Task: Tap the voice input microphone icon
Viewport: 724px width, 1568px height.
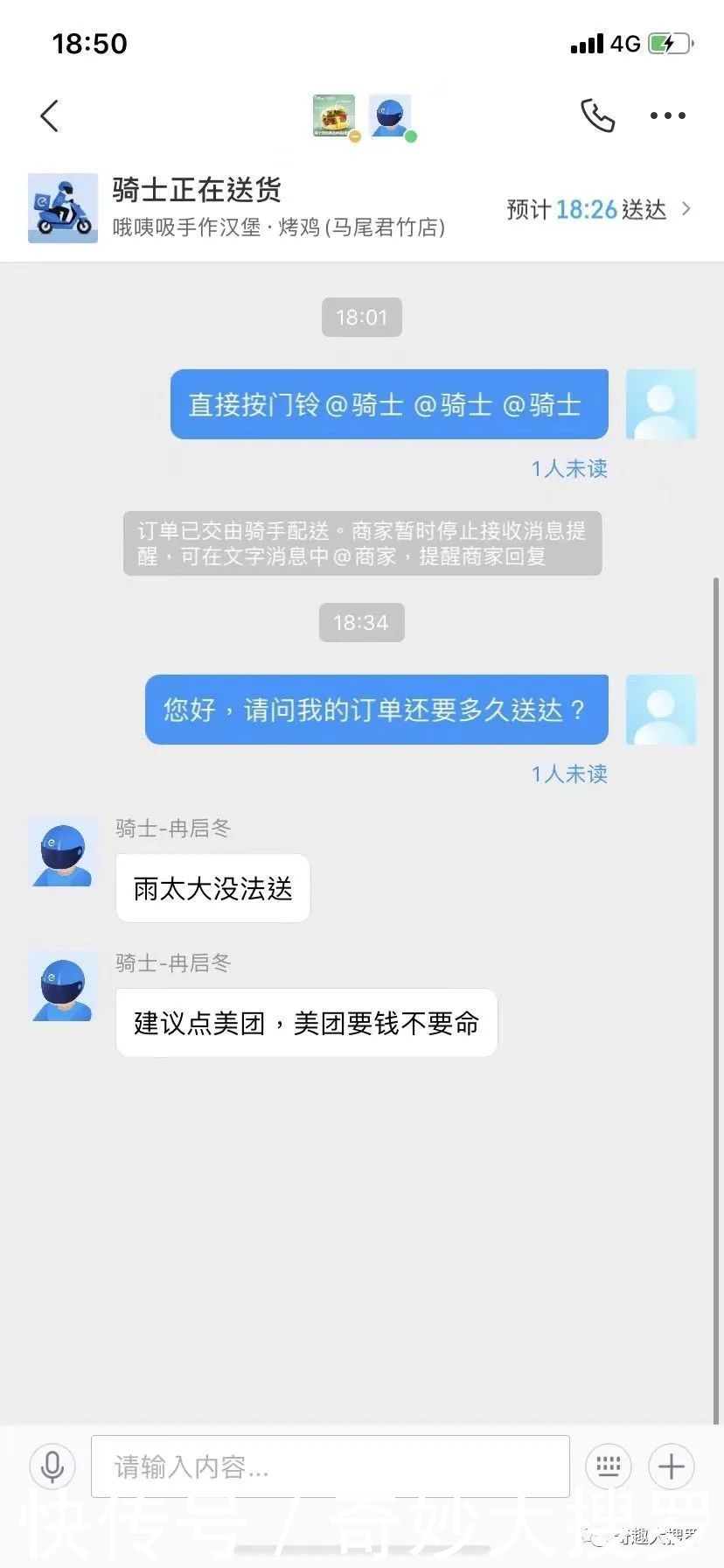Action: [x=52, y=1466]
